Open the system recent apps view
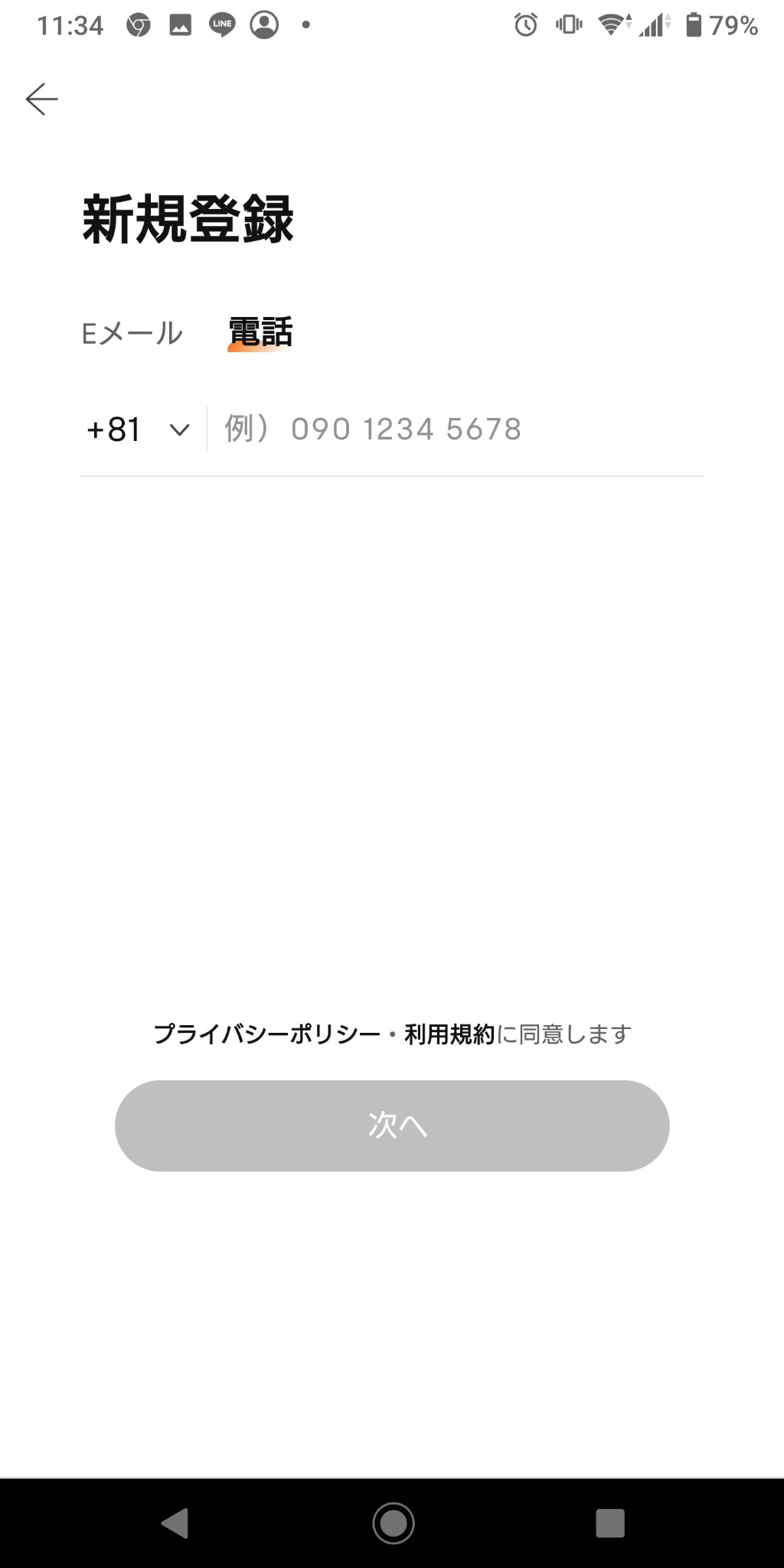 coord(610,1523)
